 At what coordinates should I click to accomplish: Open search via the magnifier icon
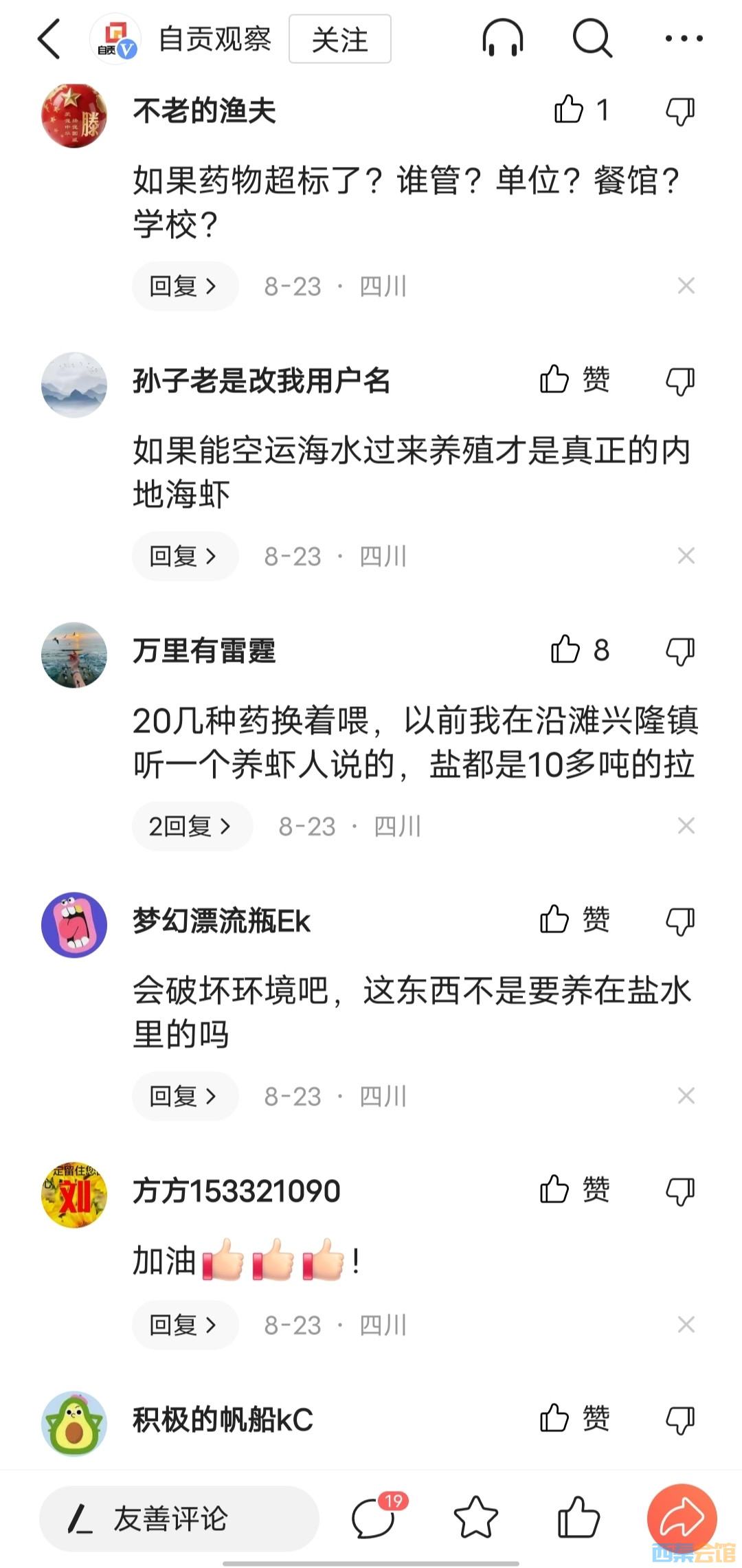(592, 38)
